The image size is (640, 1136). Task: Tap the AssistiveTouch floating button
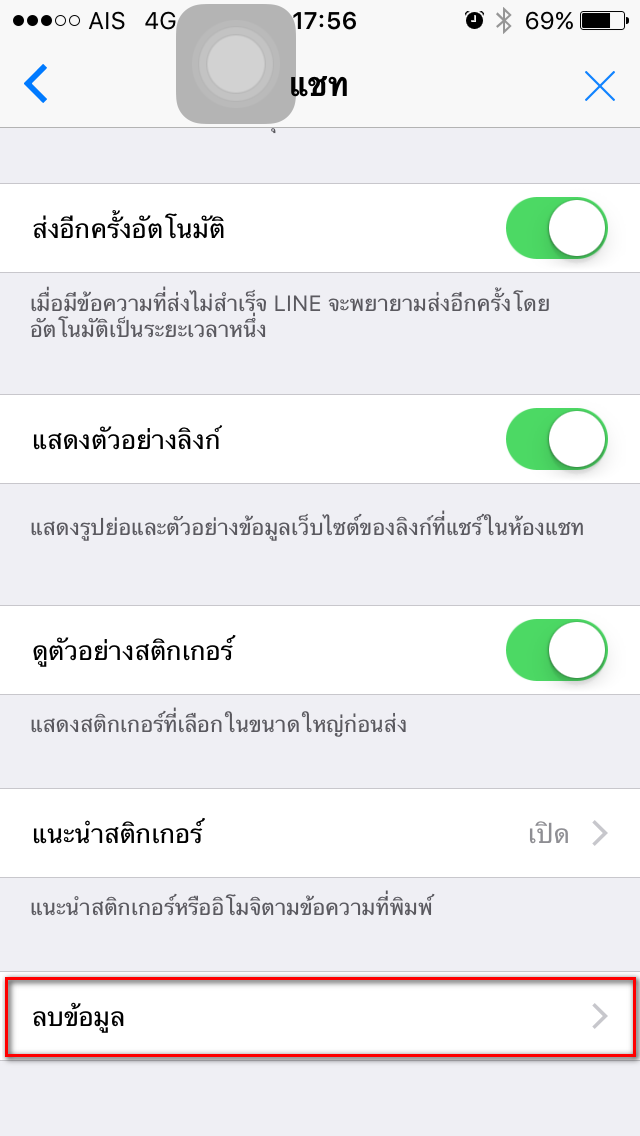click(x=236, y=64)
